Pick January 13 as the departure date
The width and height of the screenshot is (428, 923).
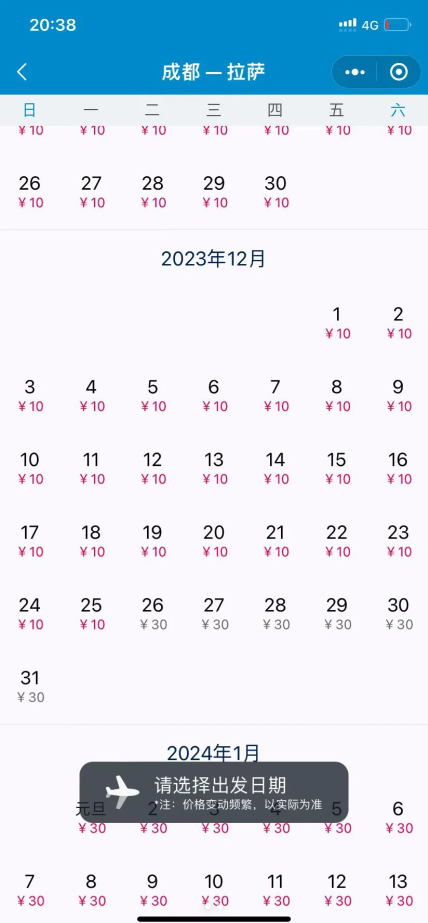click(399, 891)
